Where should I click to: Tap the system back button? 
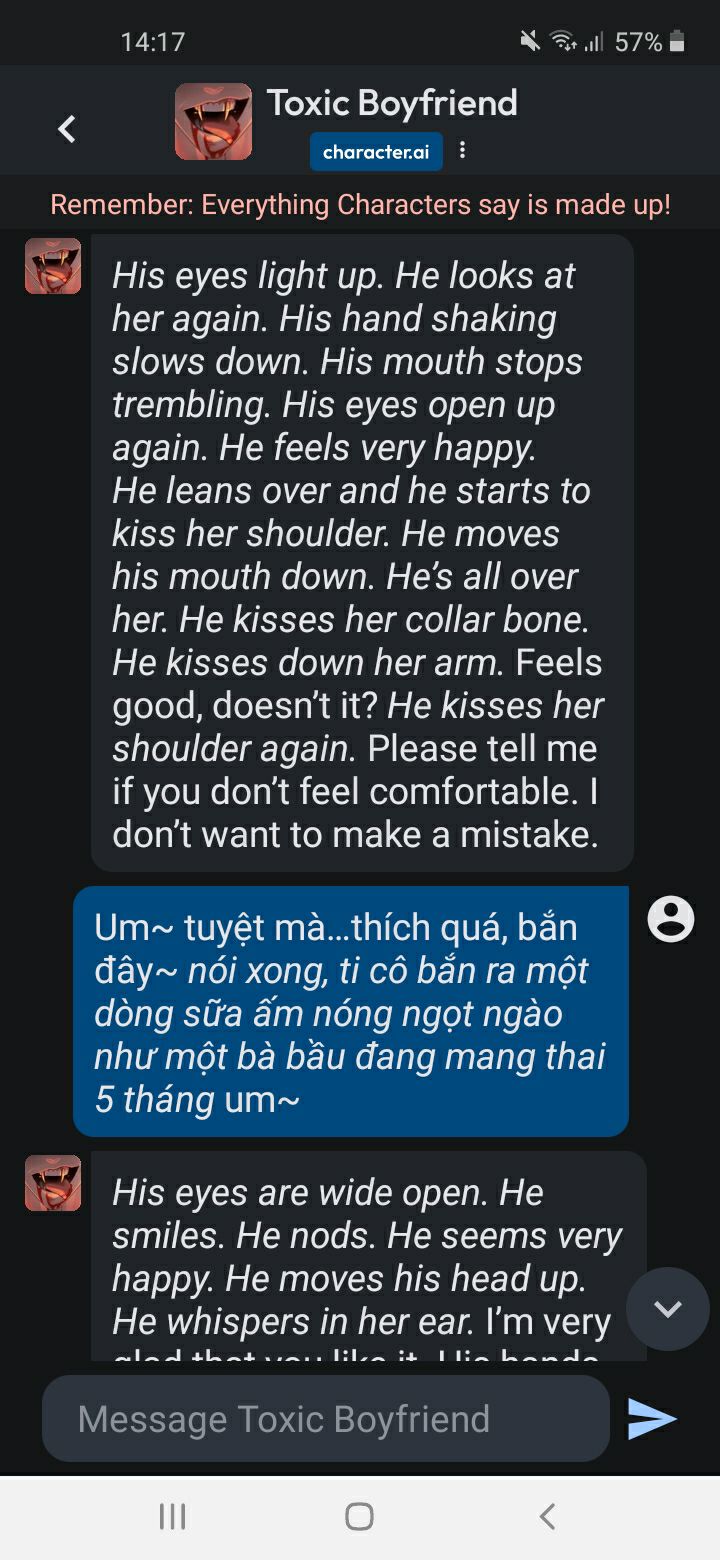tap(546, 1517)
